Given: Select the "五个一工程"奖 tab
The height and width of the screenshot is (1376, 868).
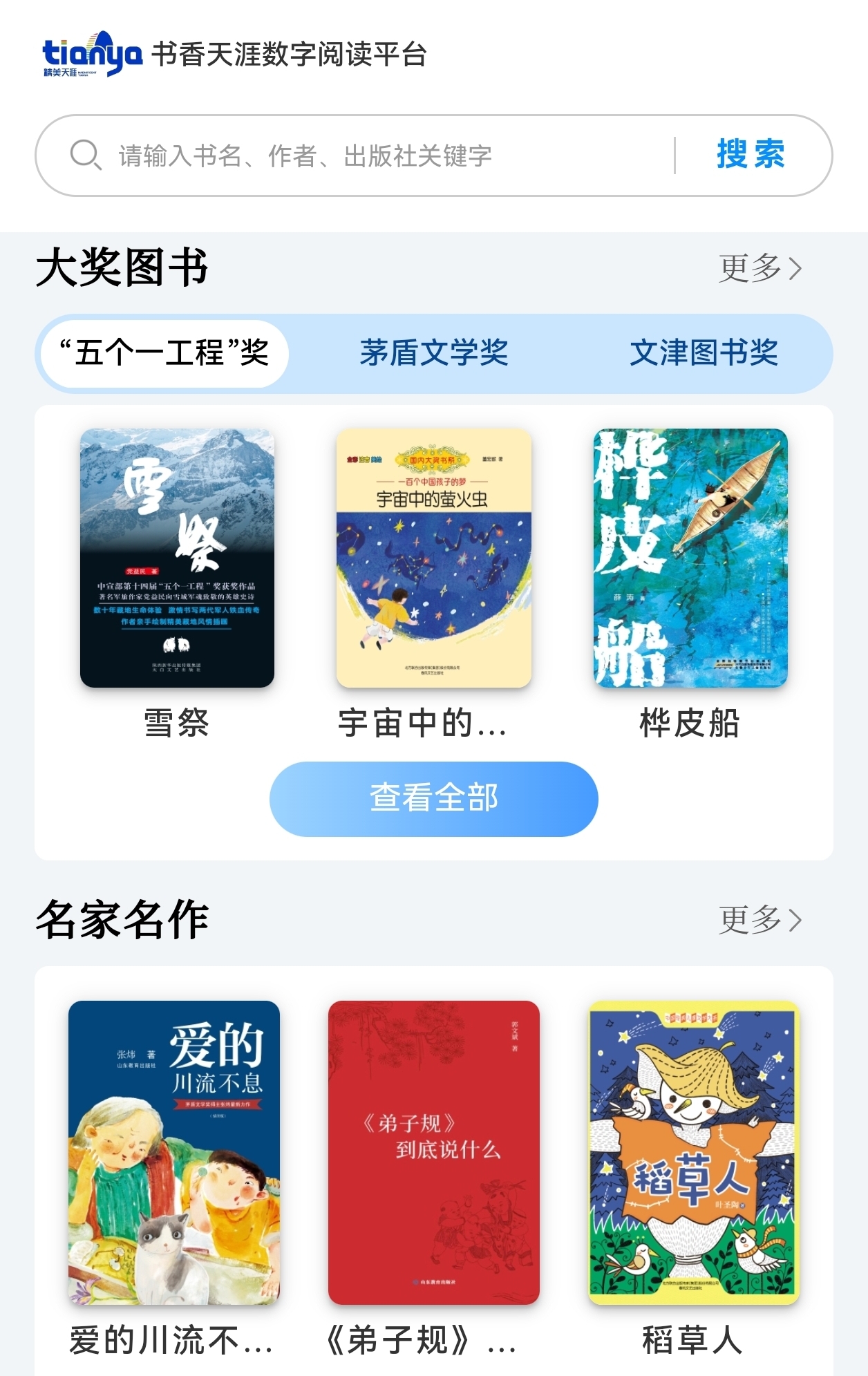Looking at the screenshot, I should tap(164, 353).
